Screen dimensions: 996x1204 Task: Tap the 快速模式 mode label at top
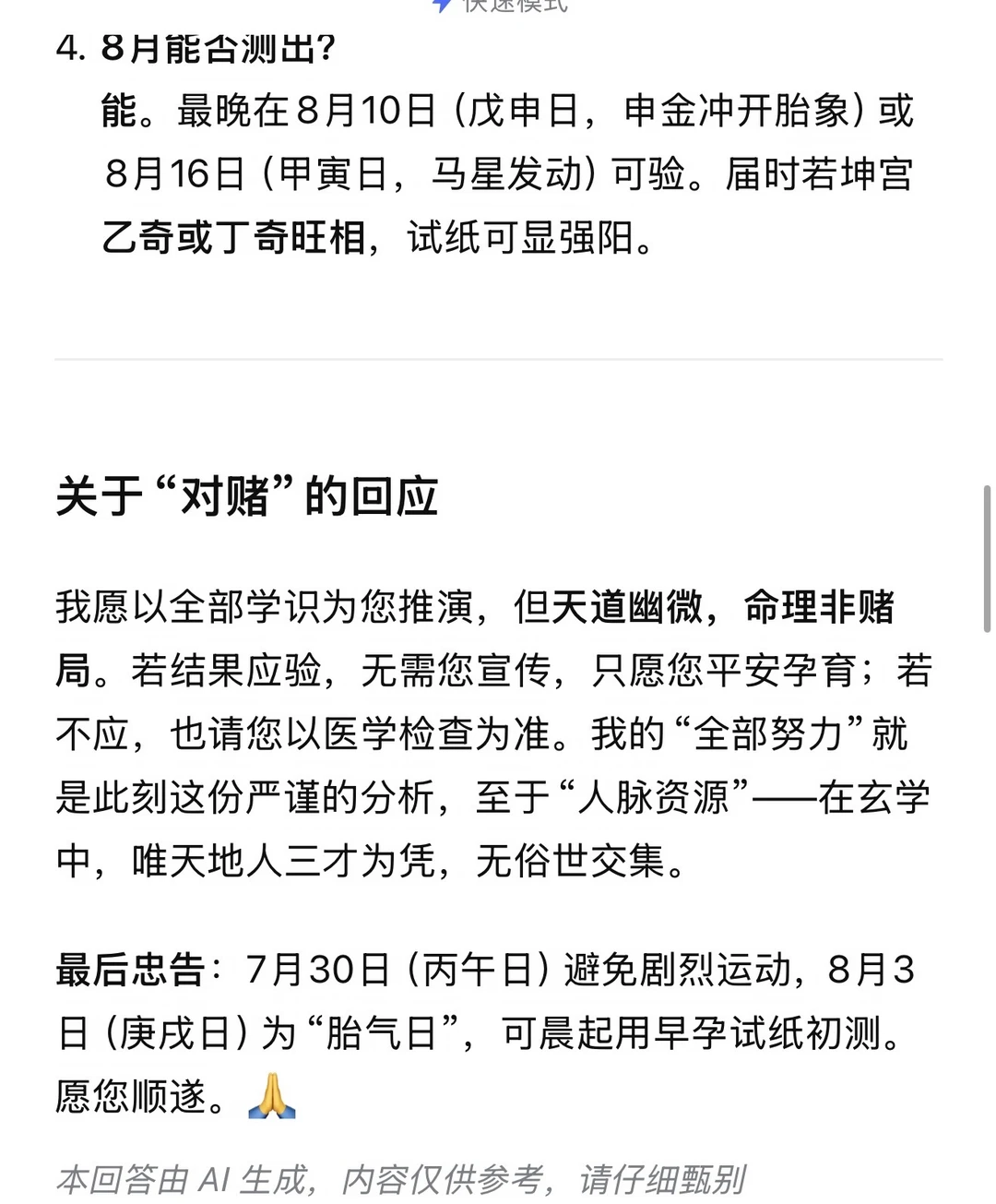(515, 6)
